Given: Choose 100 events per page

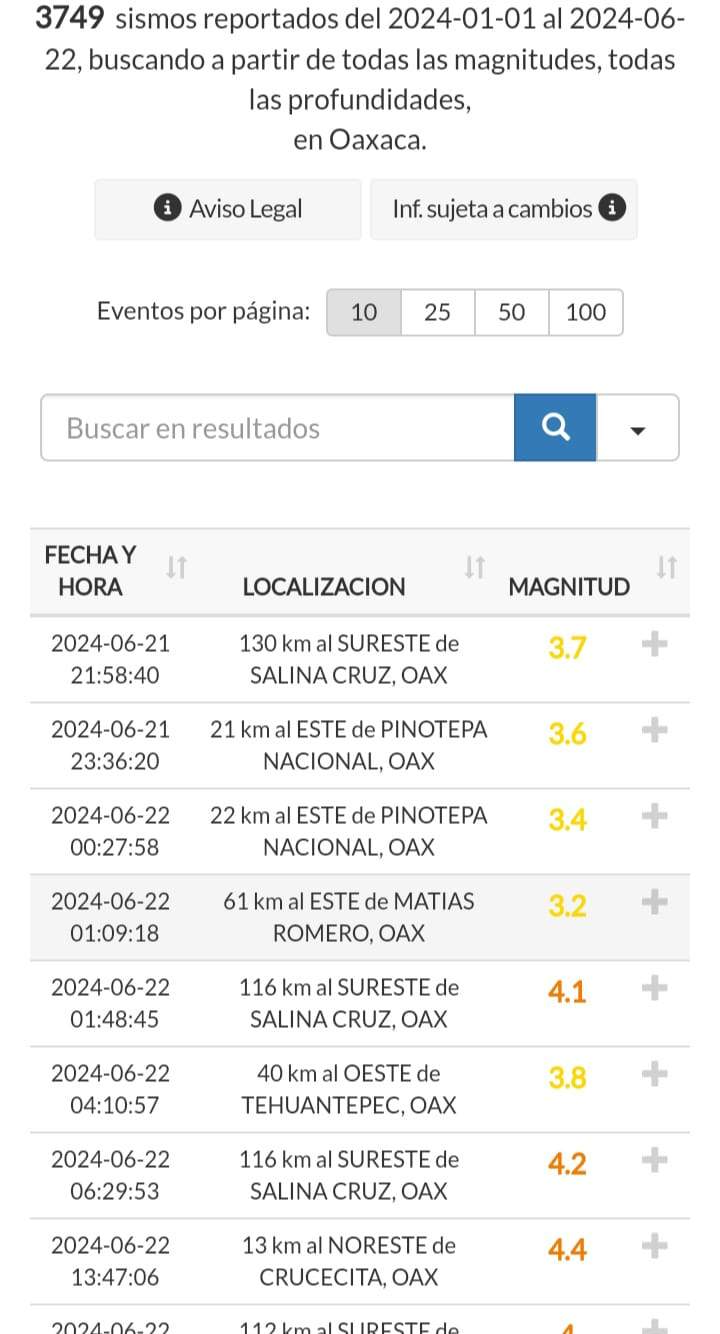Looking at the screenshot, I should pos(585,312).
